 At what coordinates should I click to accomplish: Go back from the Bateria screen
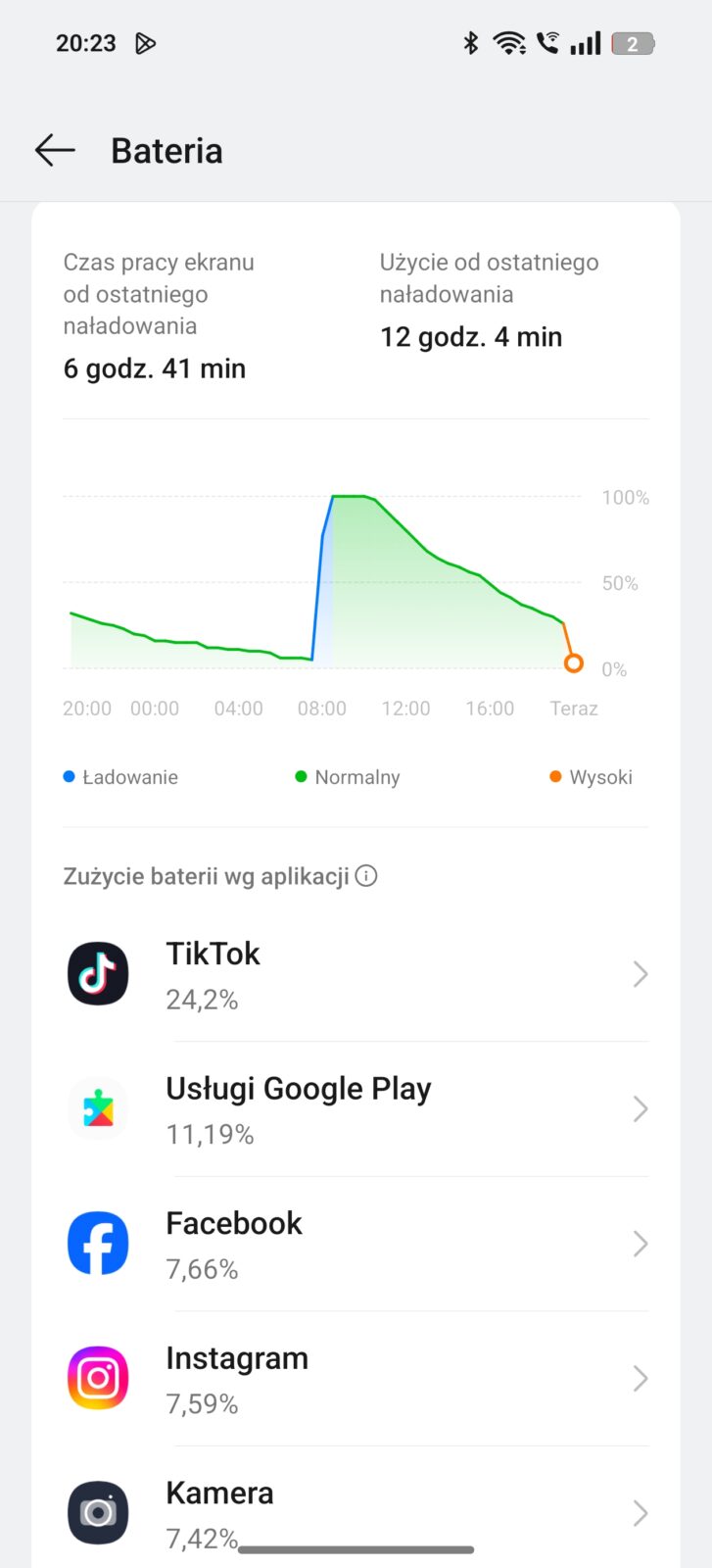(x=55, y=150)
